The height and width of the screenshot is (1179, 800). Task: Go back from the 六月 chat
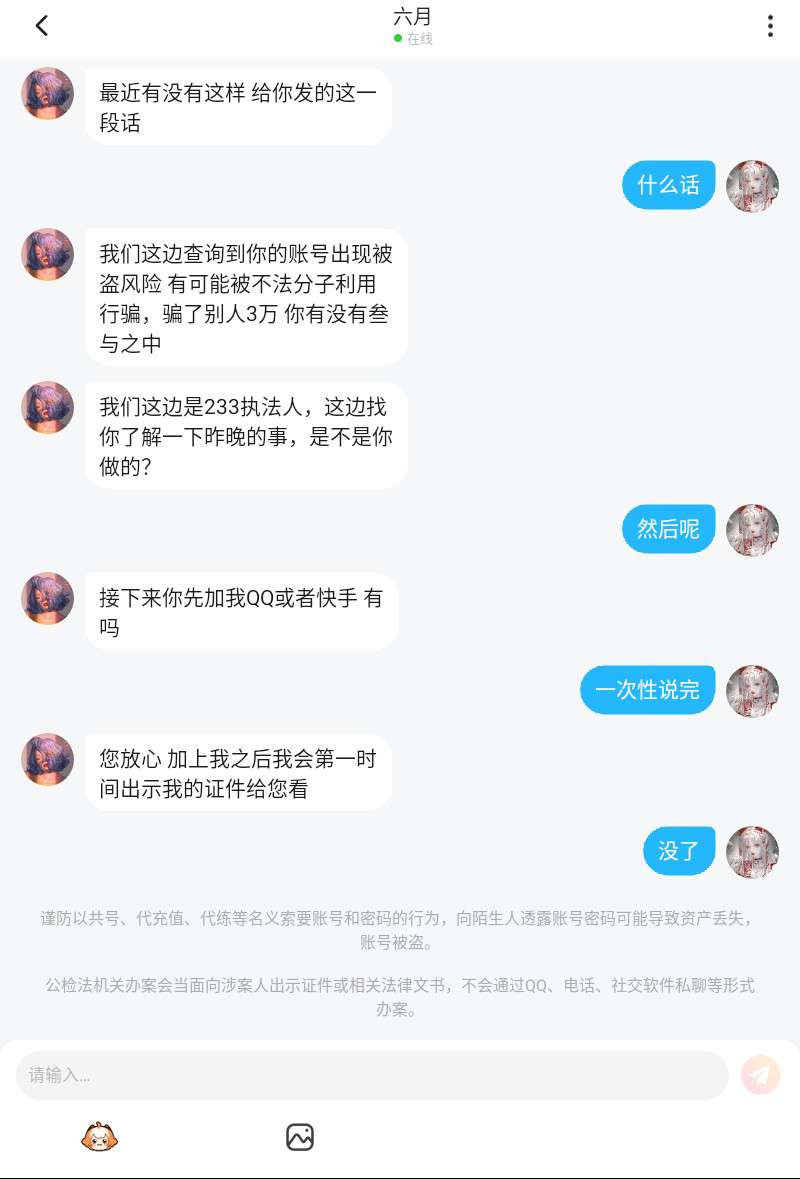tap(41, 26)
